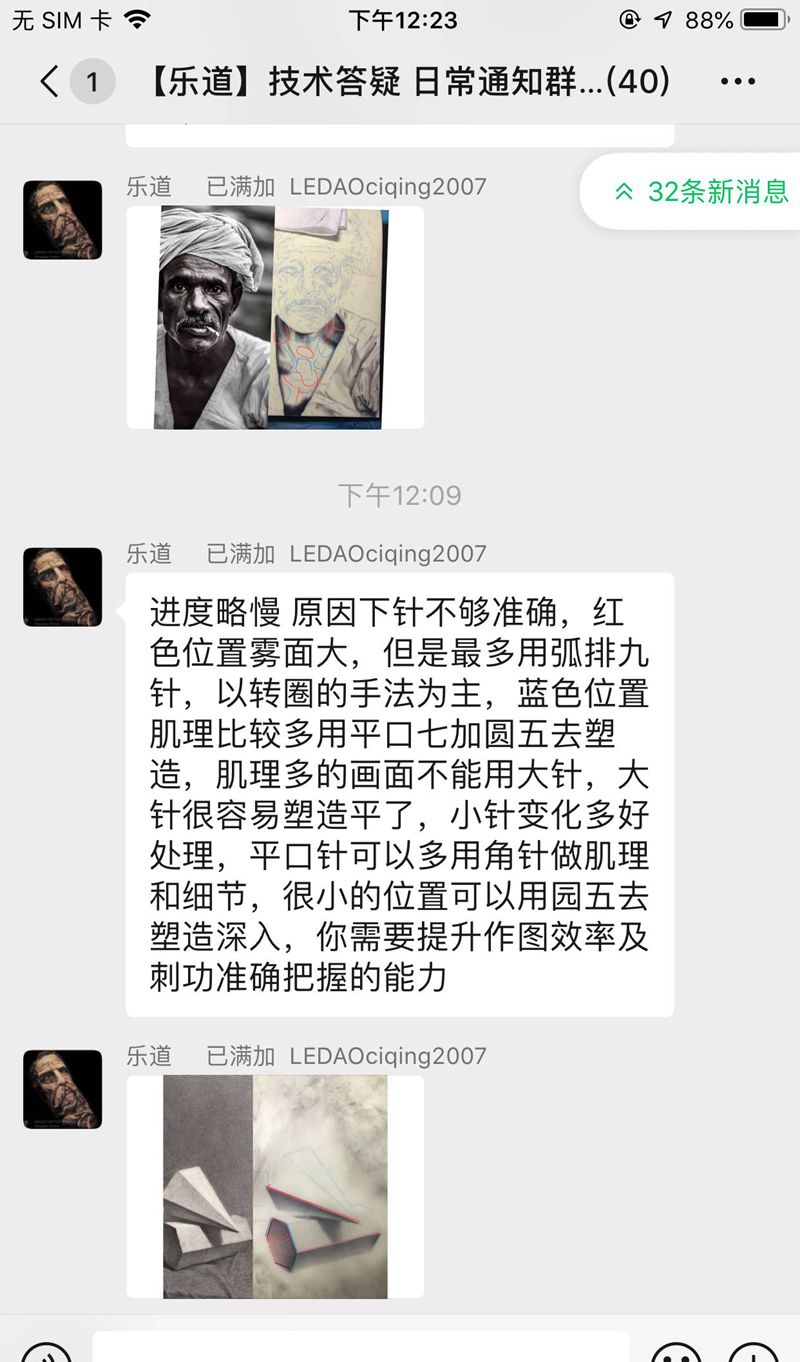Open the plus attachment menu
Viewport: 800px width, 1362px height.
point(753,1352)
